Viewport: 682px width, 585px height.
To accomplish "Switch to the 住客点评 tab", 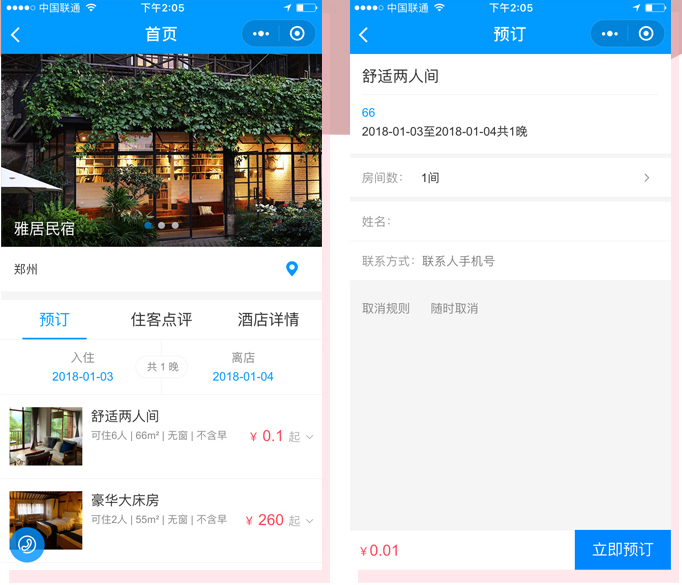I will [161, 320].
